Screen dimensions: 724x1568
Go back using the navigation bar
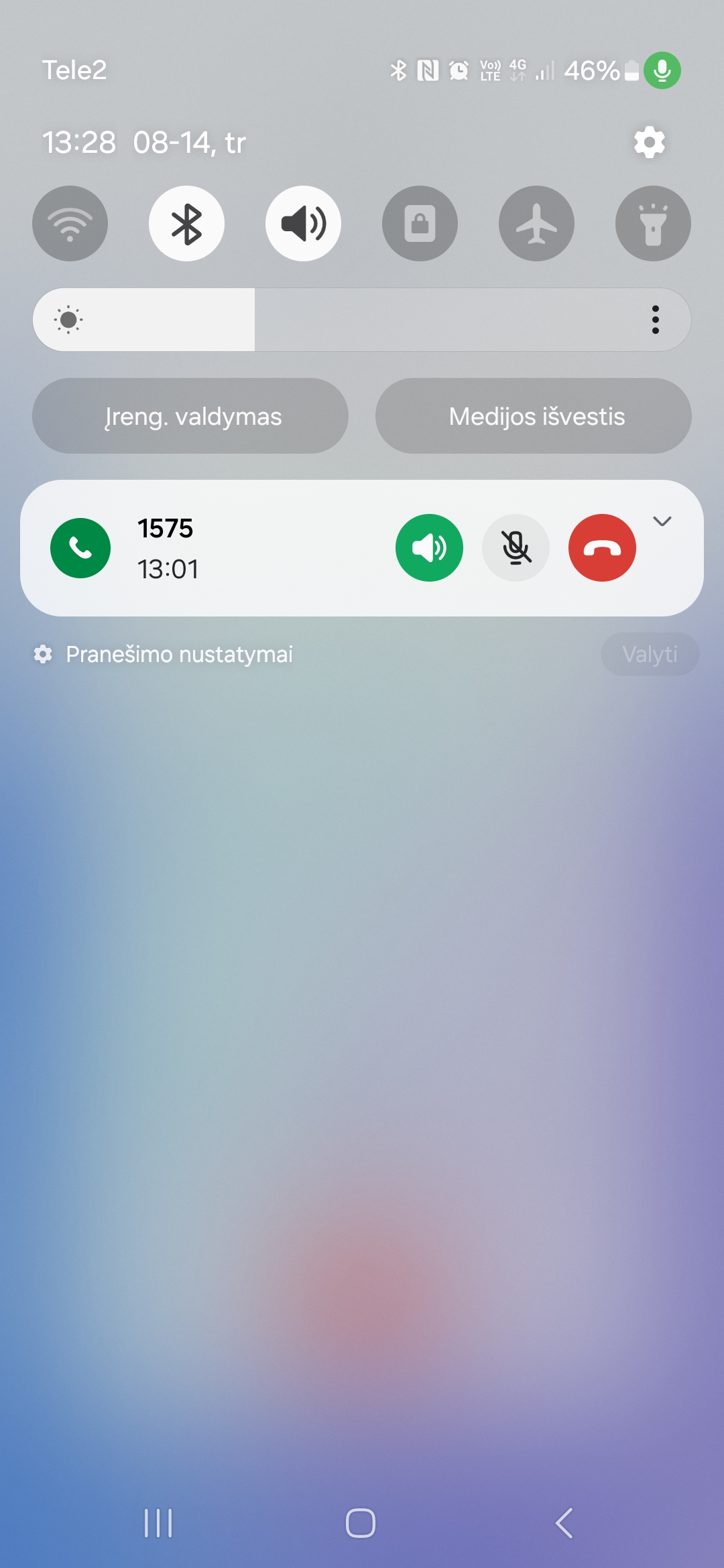coord(564,1523)
